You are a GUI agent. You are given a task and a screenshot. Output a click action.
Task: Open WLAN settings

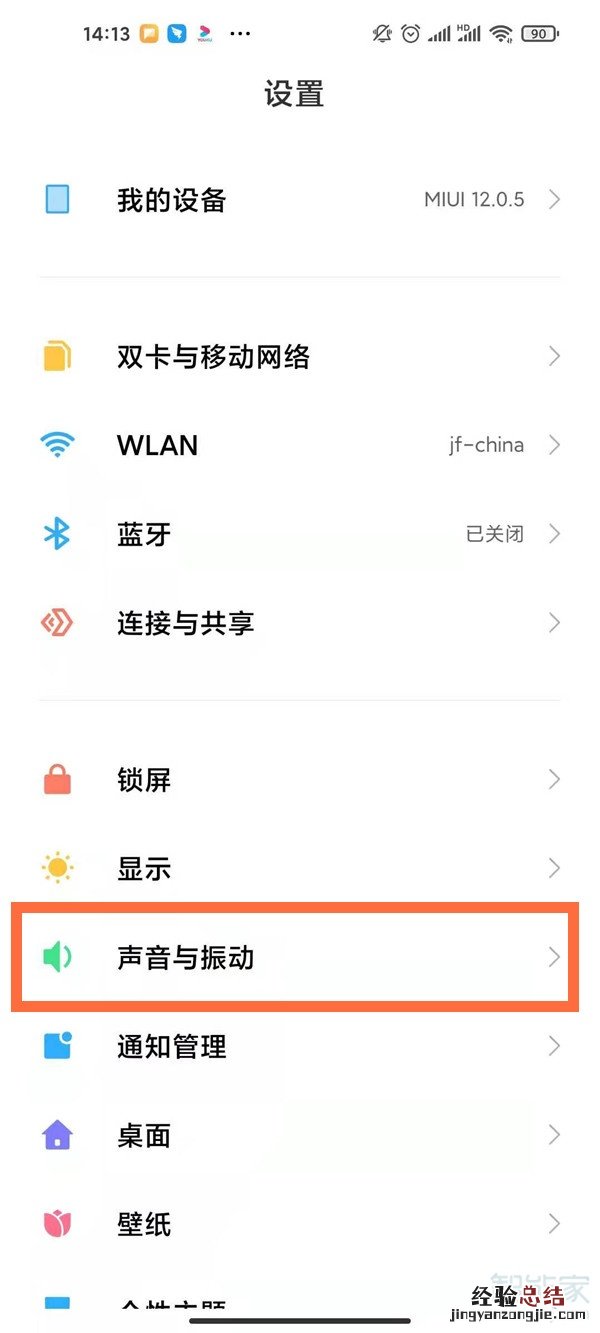[300, 445]
